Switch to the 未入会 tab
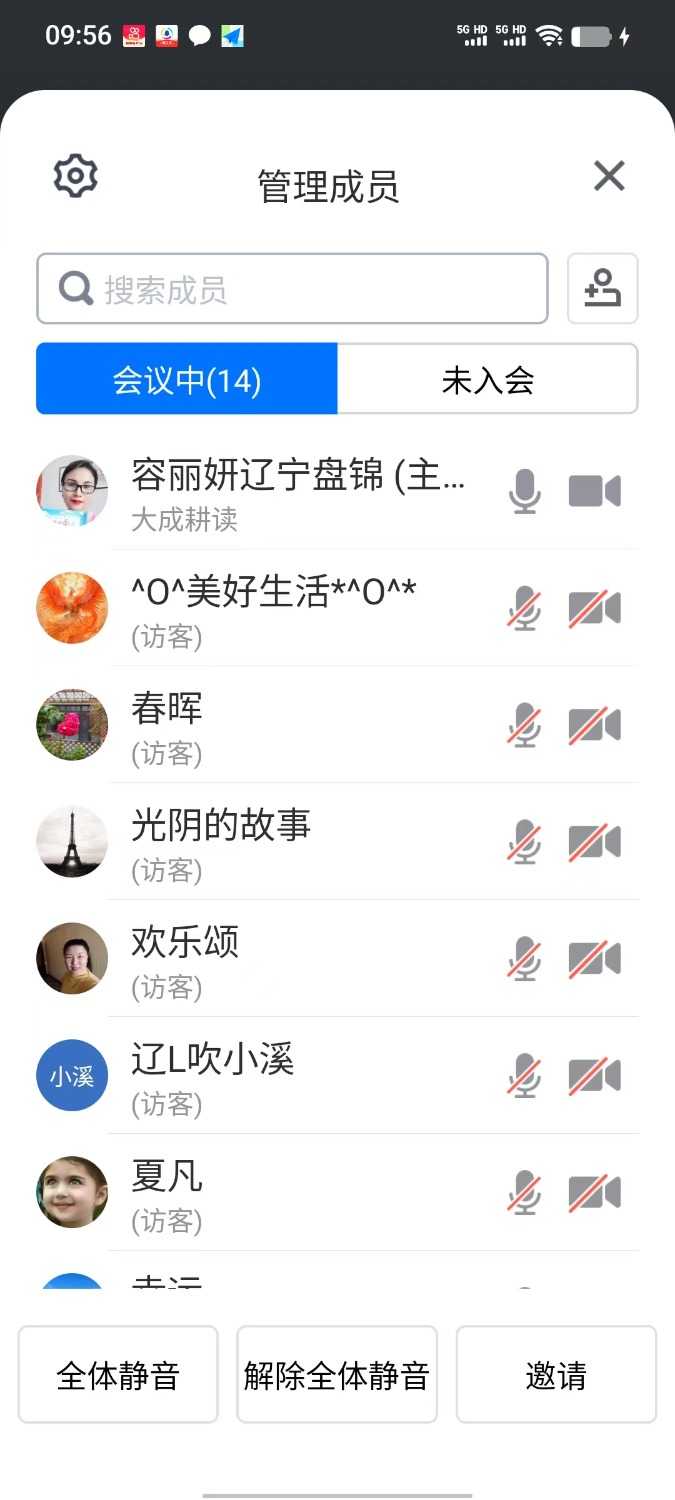Screen dimensions: 675x1500 coord(487,379)
